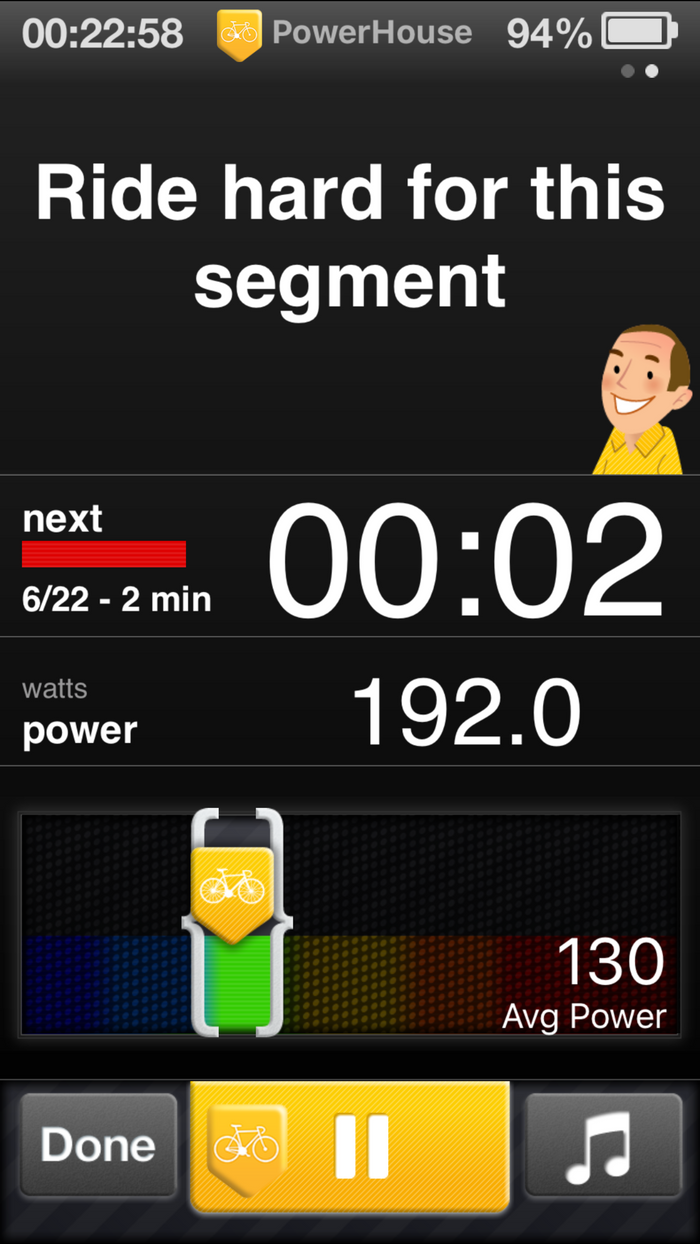Tap the page indicator dots
The width and height of the screenshot is (700, 1244).
[640, 71]
